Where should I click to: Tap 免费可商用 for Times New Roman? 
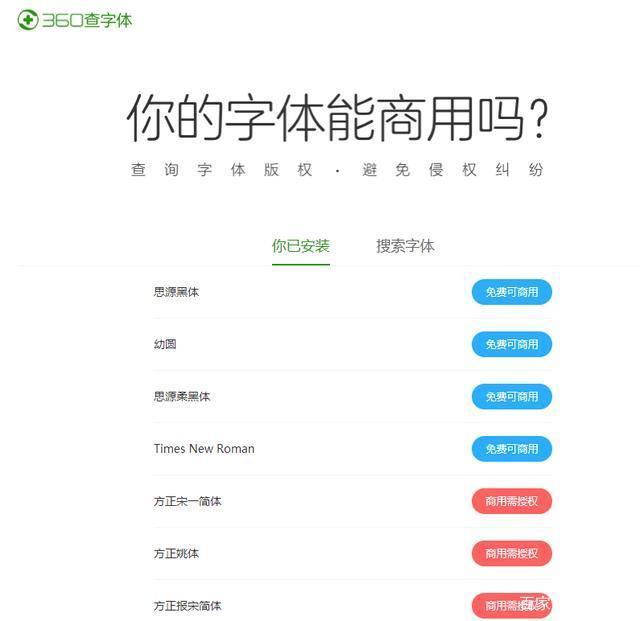pyautogui.click(x=511, y=449)
